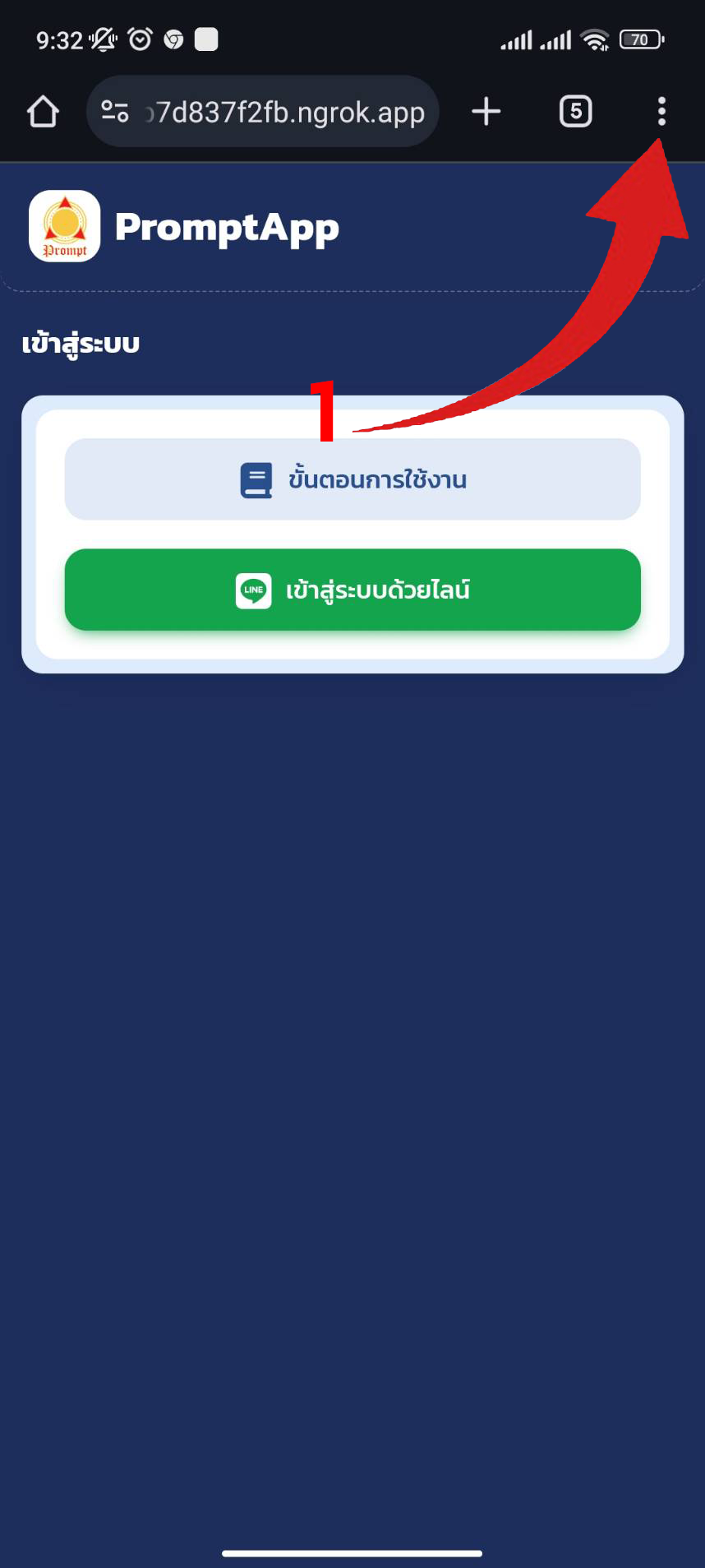
Task: Tap the dashed divider under the PromptApp header
Action: pos(352,289)
